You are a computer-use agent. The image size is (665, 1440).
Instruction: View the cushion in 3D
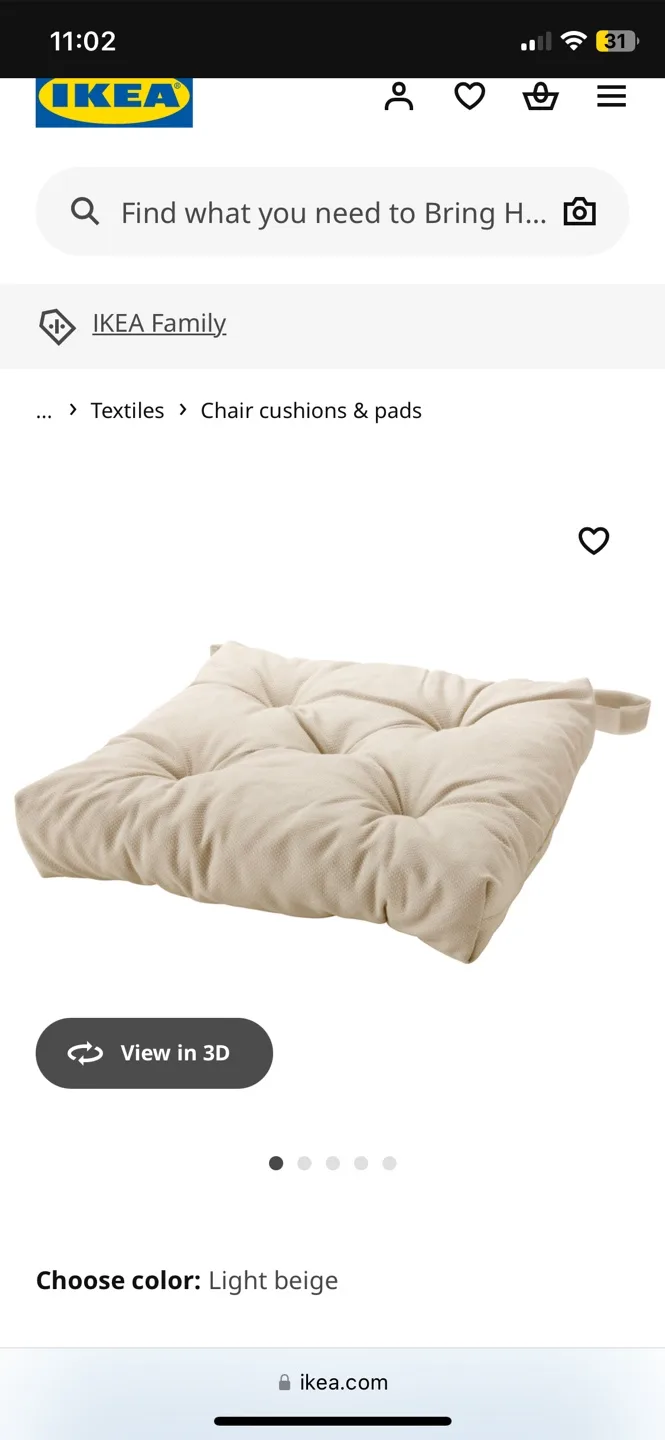(154, 1053)
